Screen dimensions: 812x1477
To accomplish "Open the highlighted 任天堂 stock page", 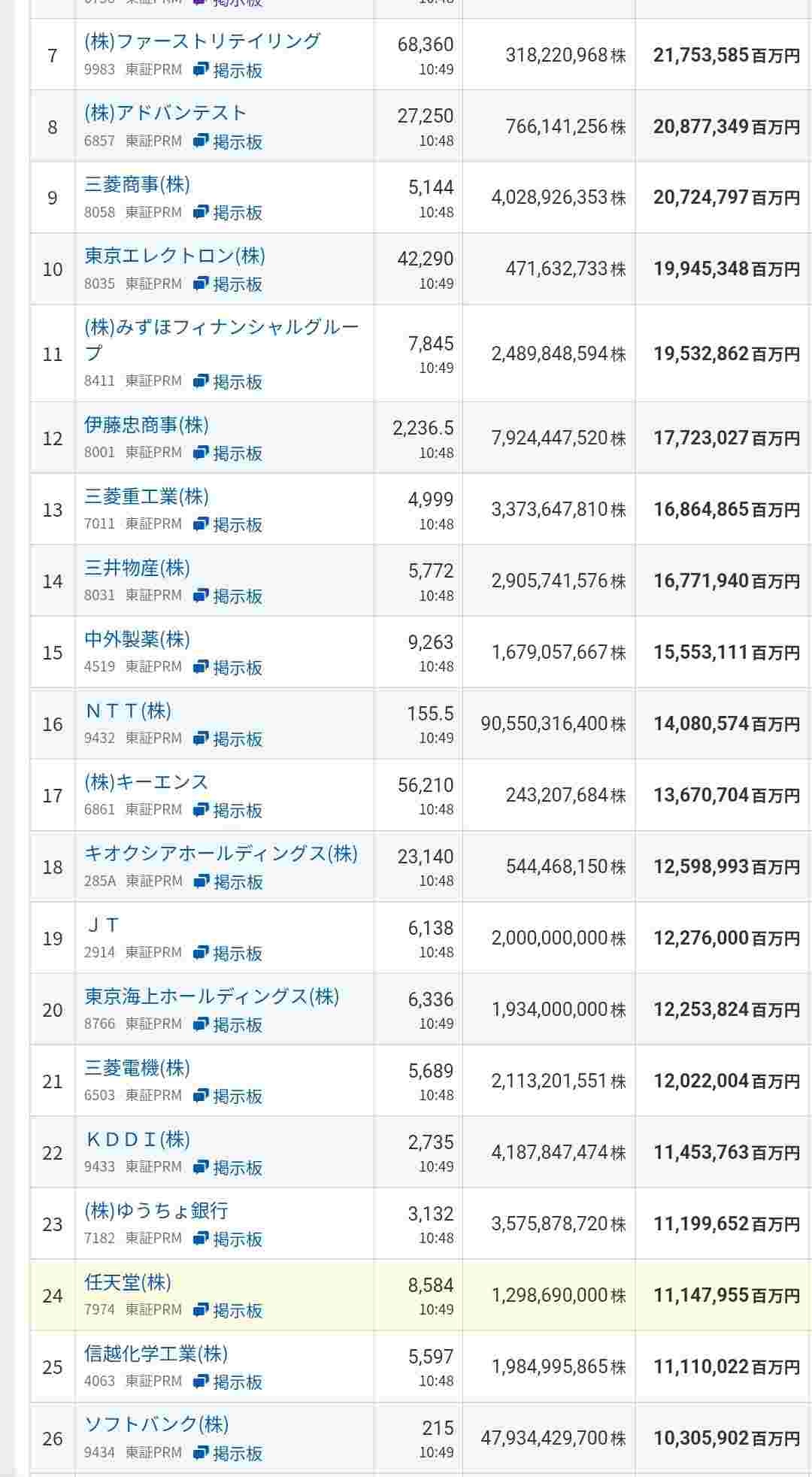I will point(128,1282).
